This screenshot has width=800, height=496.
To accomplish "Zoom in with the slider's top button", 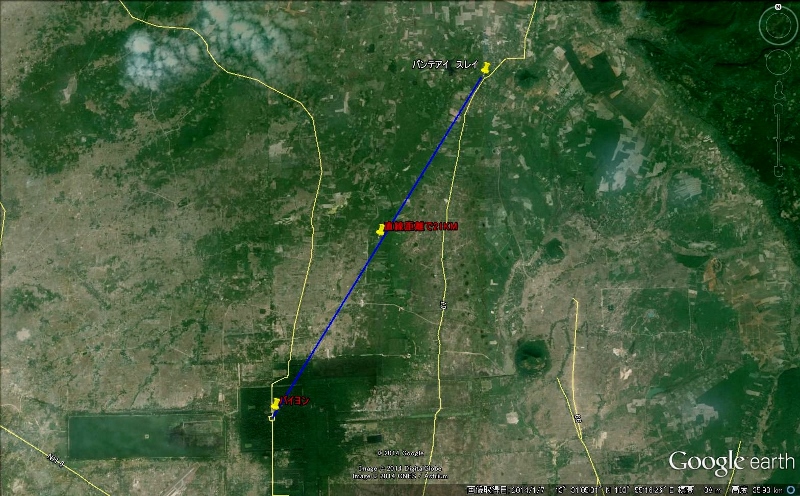I will pos(778,107).
